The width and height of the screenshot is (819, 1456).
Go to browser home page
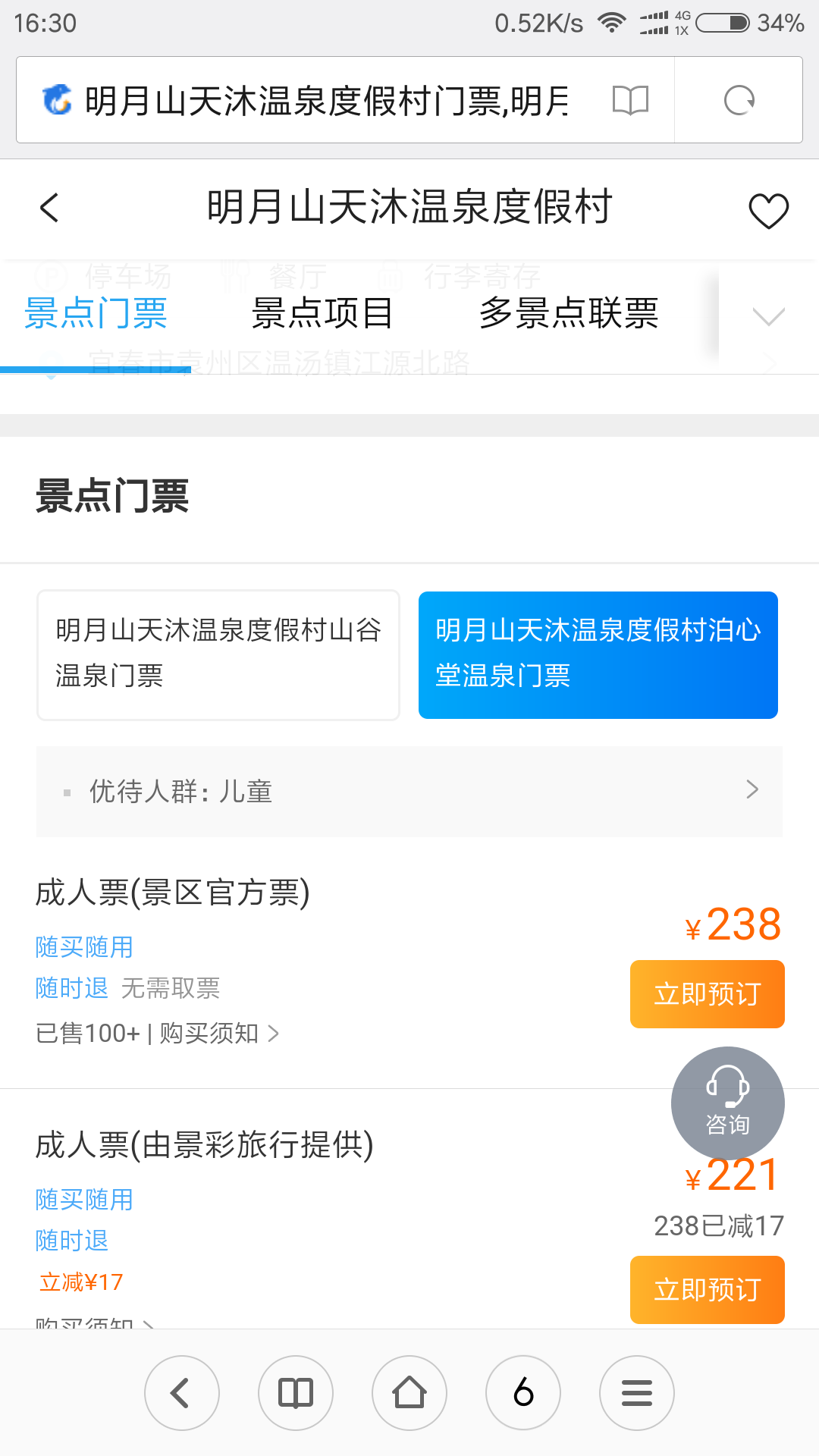409,1393
